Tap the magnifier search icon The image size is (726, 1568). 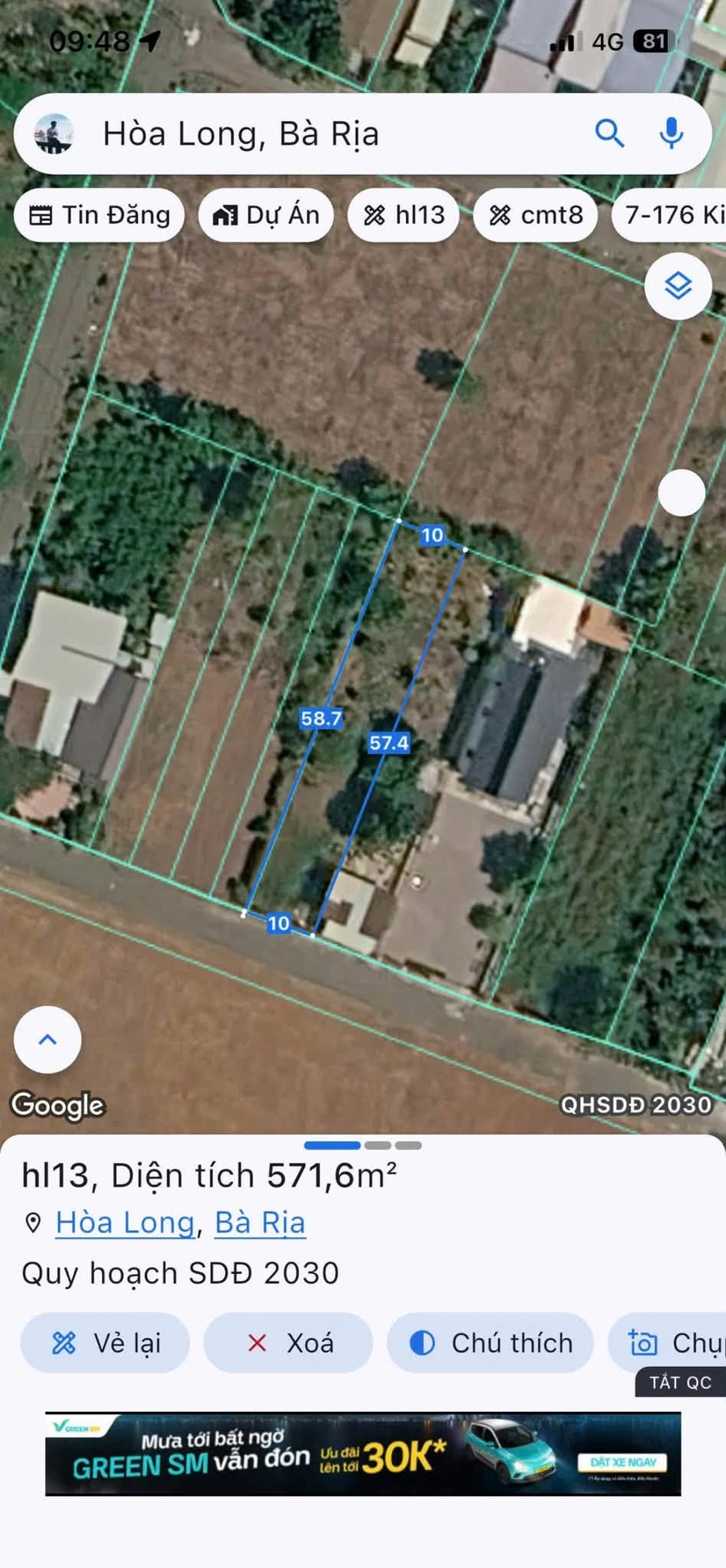(x=609, y=133)
